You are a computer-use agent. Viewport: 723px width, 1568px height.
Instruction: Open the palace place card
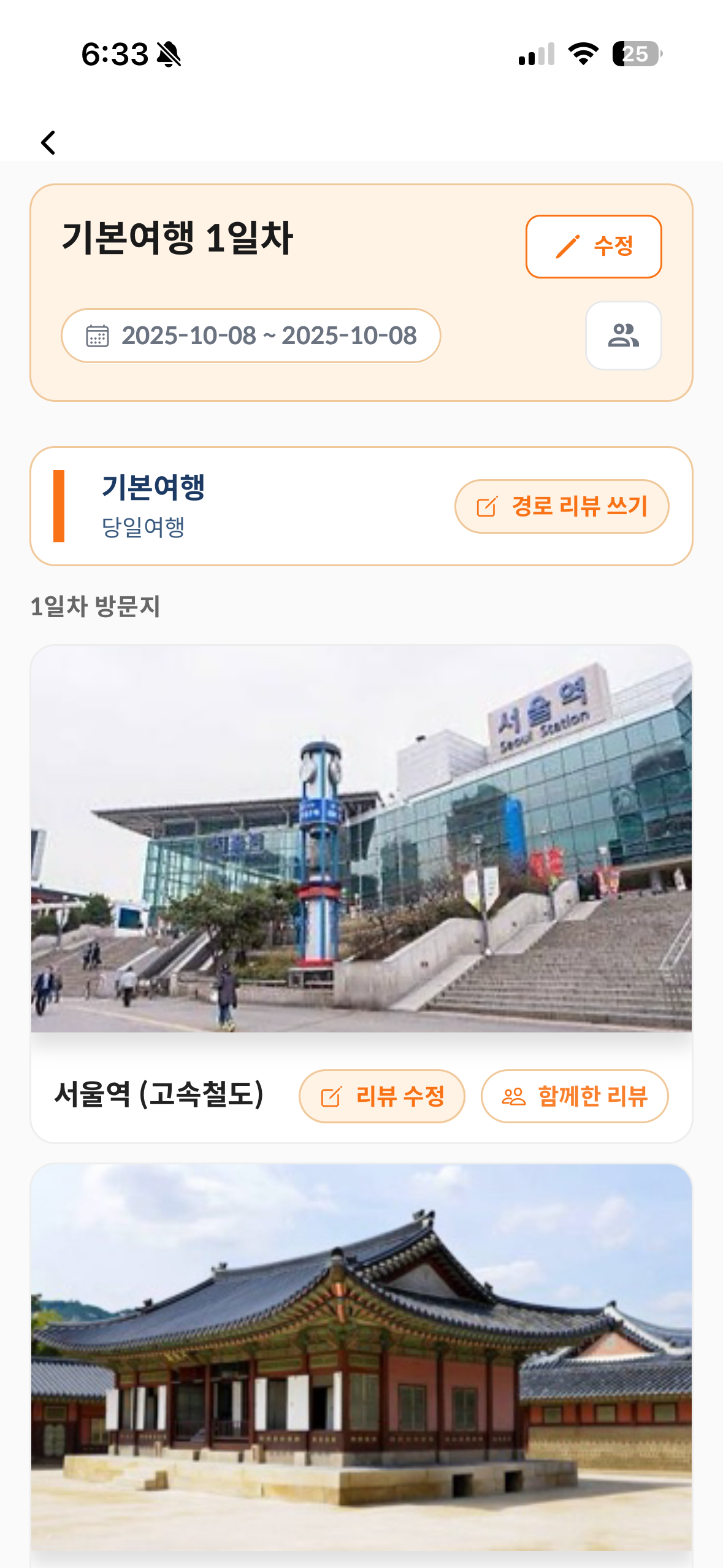click(x=361, y=1357)
